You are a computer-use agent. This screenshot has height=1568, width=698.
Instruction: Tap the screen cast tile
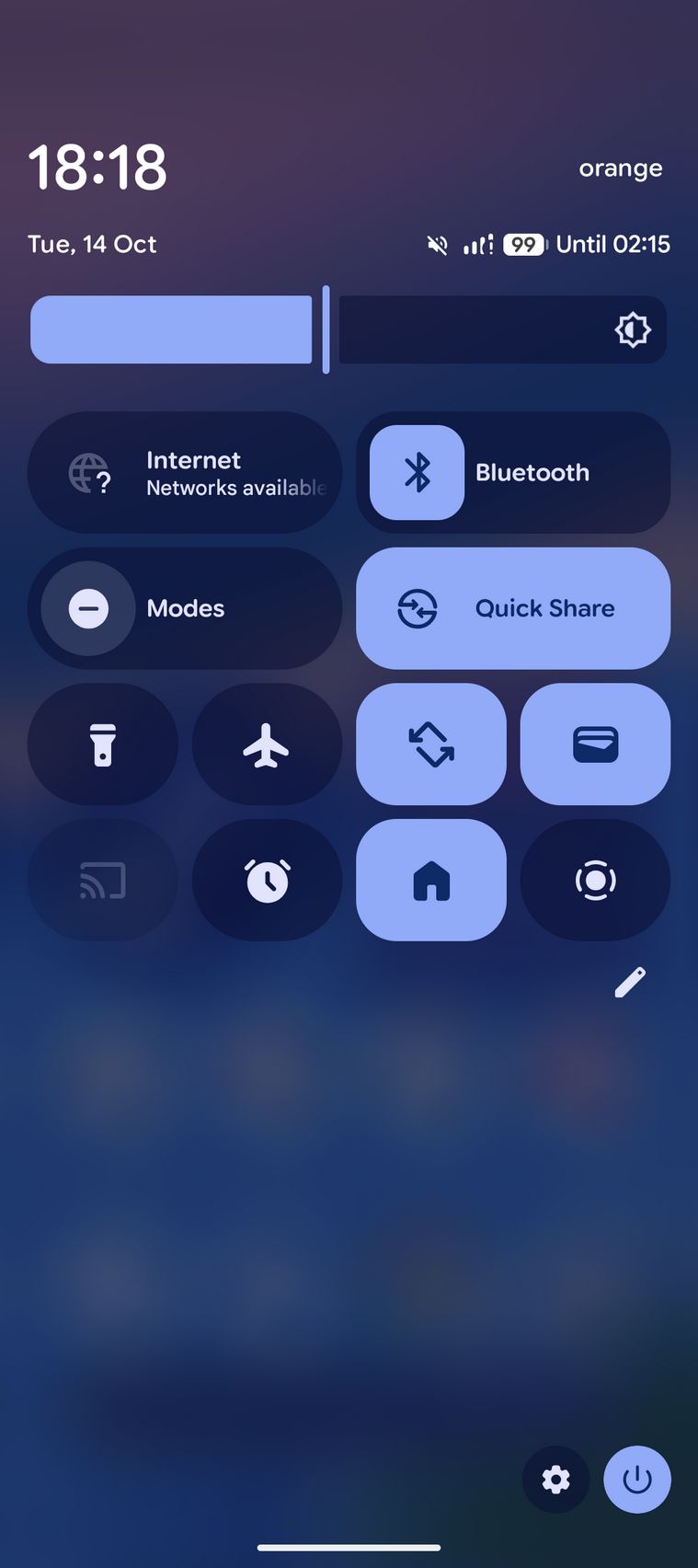pos(103,881)
